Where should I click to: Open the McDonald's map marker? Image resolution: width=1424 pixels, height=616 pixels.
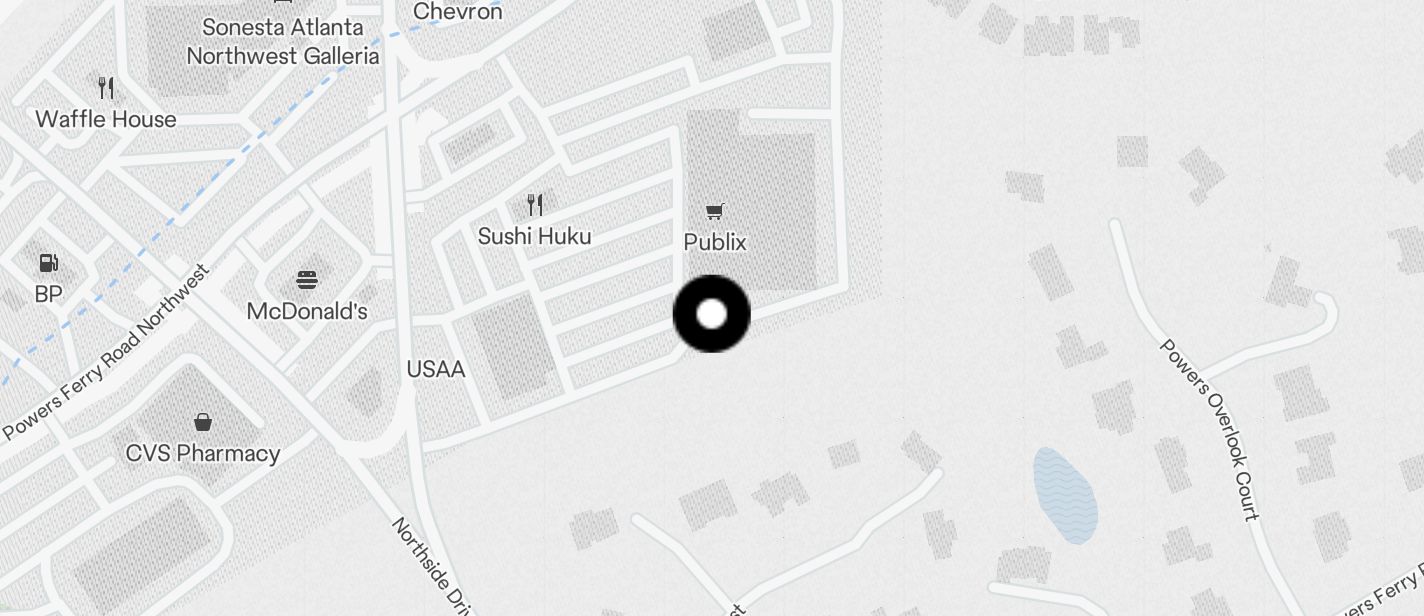307,280
